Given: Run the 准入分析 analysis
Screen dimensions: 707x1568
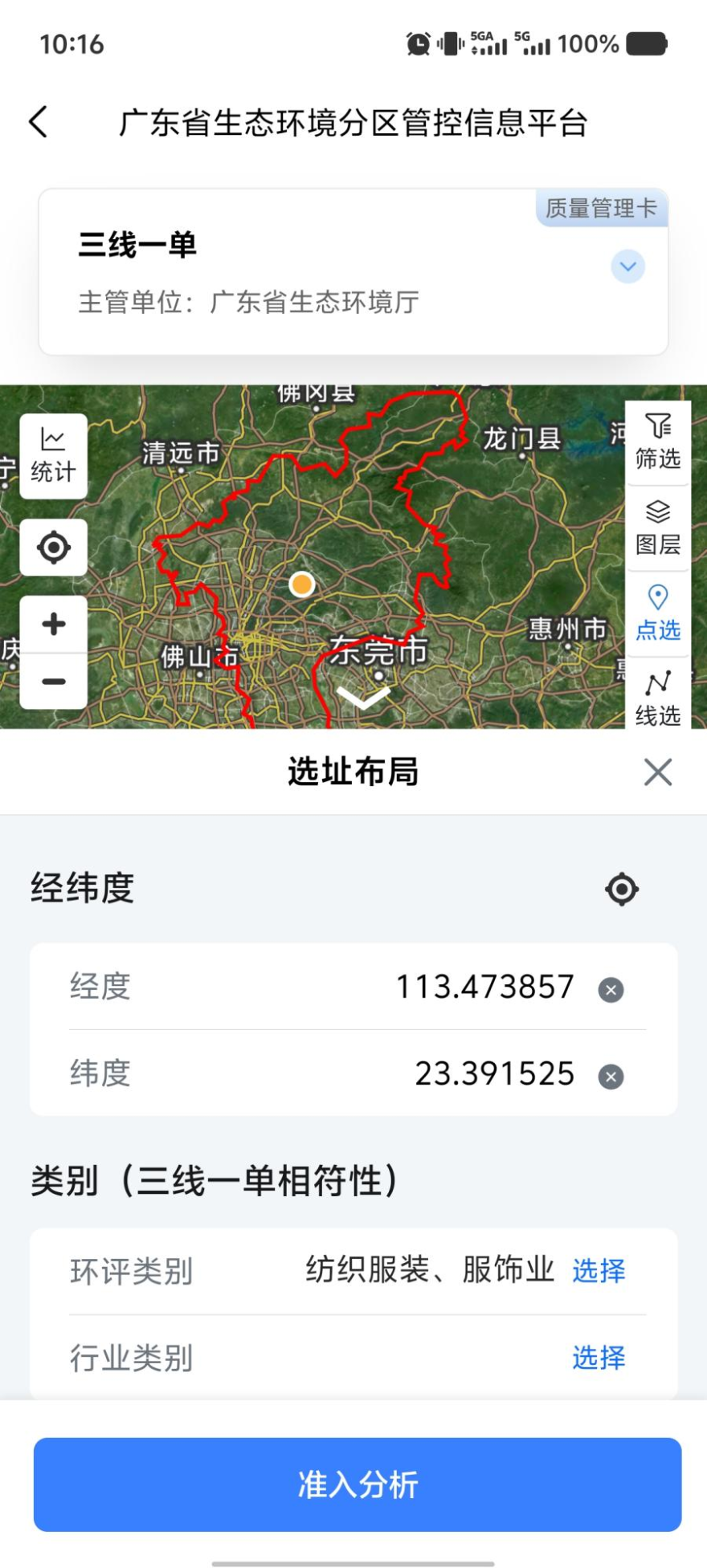Looking at the screenshot, I should coord(358,1485).
